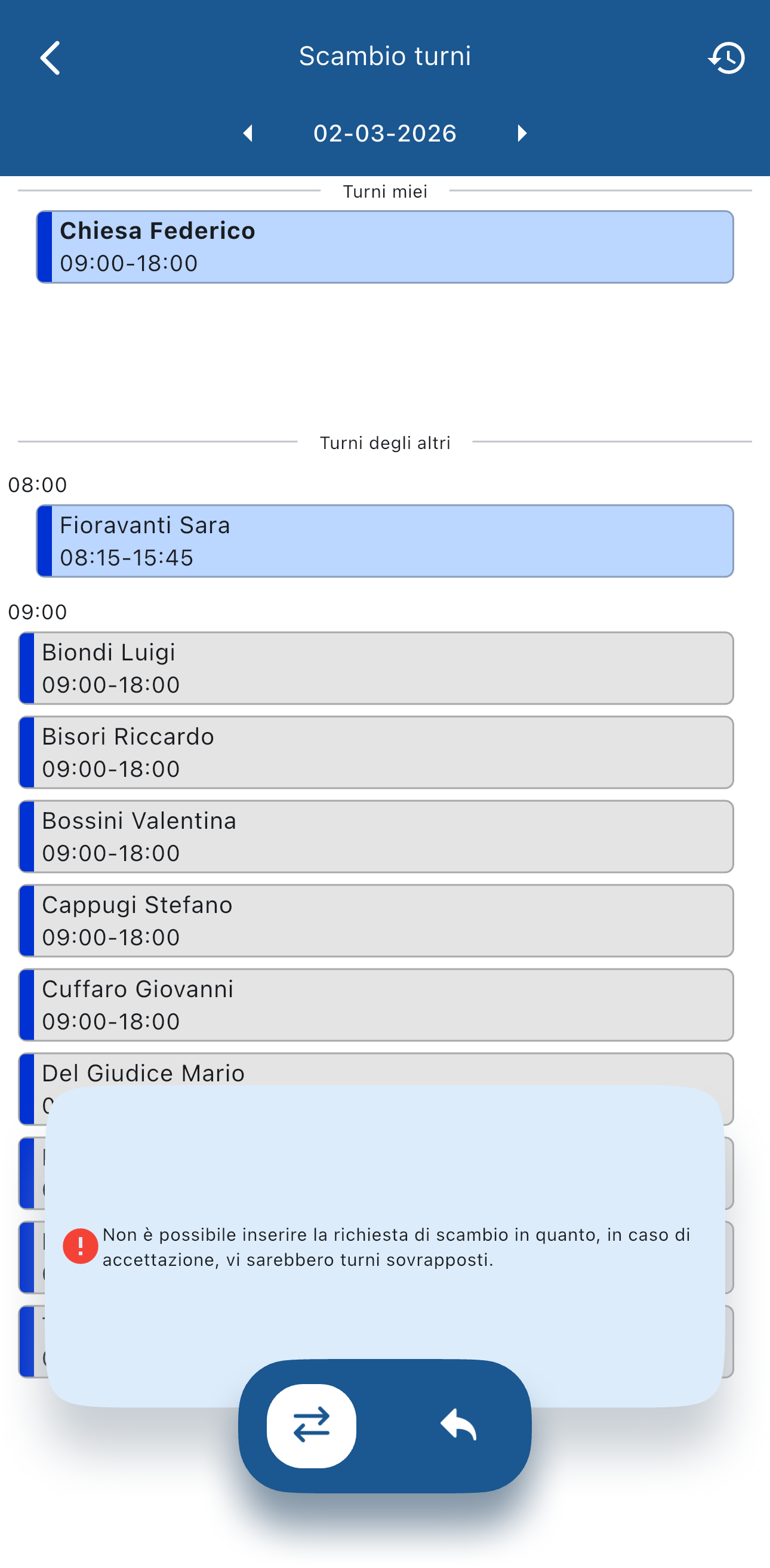Open the shift swap history

(x=726, y=58)
